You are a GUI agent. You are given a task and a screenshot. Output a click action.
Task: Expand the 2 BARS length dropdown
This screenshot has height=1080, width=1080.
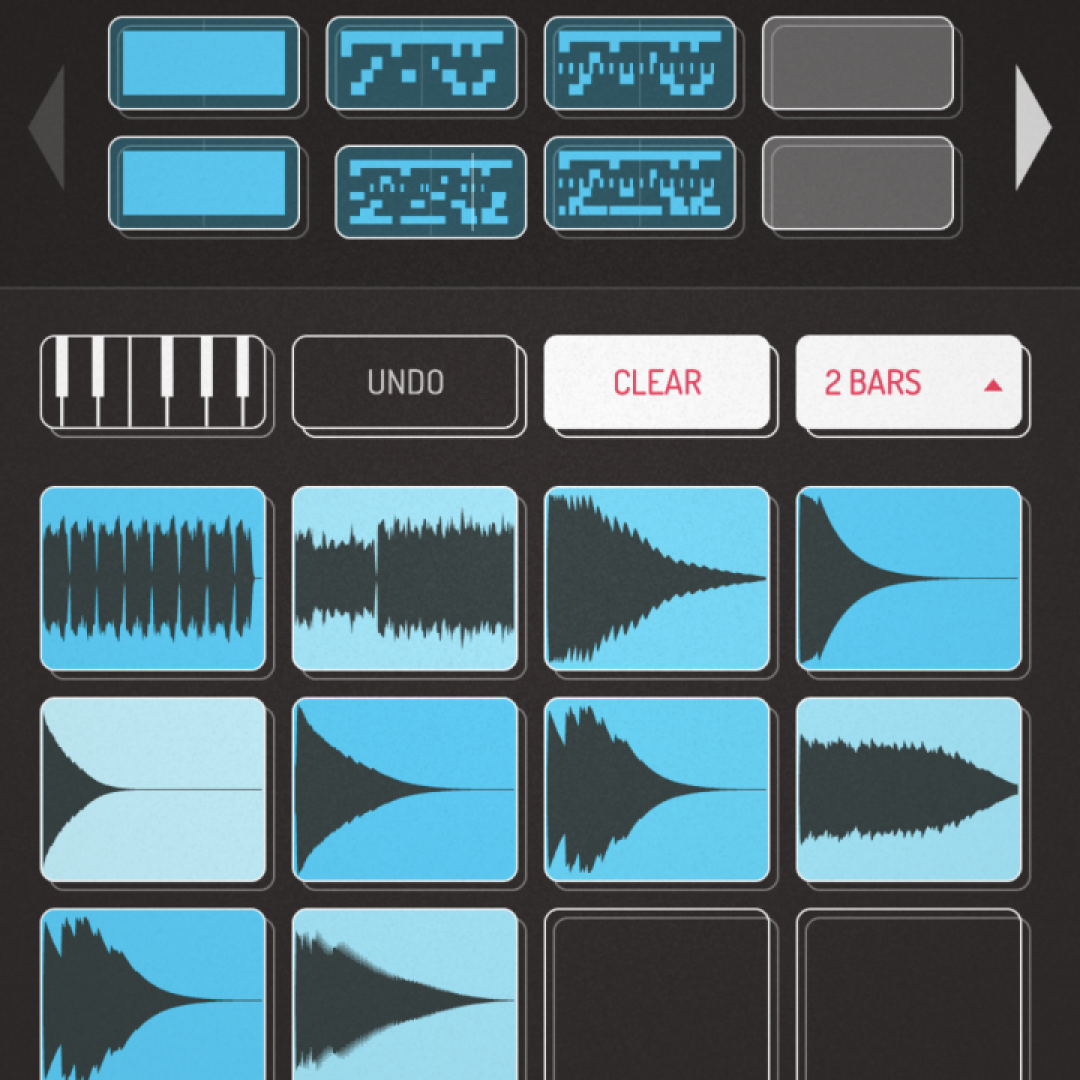tap(909, 382)
